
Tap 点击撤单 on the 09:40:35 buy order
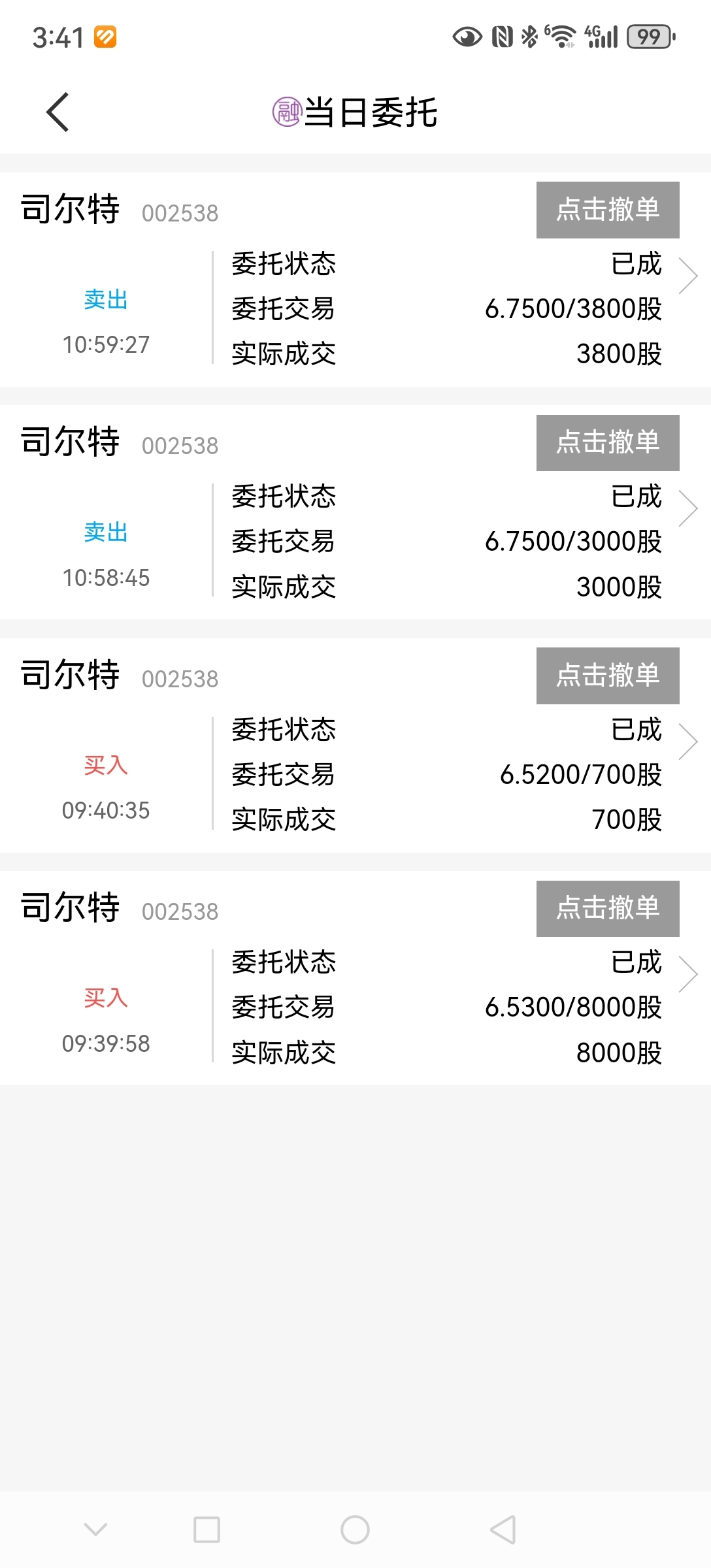tap(607, 676)
